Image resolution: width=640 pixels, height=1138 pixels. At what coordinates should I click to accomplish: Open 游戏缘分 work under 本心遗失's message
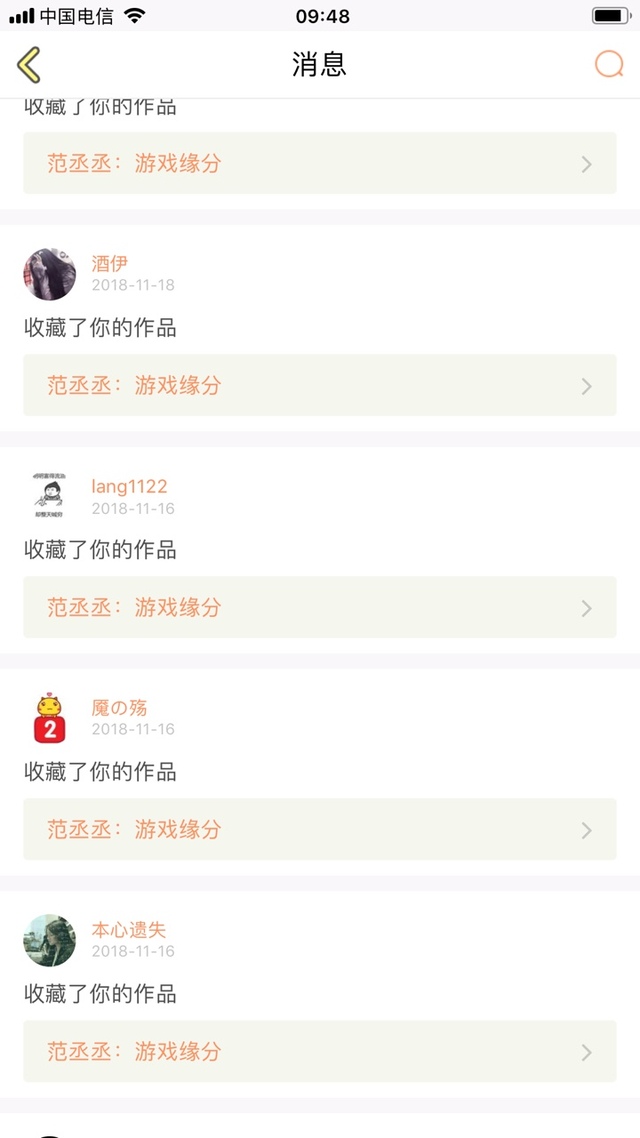coord(320,1051)
